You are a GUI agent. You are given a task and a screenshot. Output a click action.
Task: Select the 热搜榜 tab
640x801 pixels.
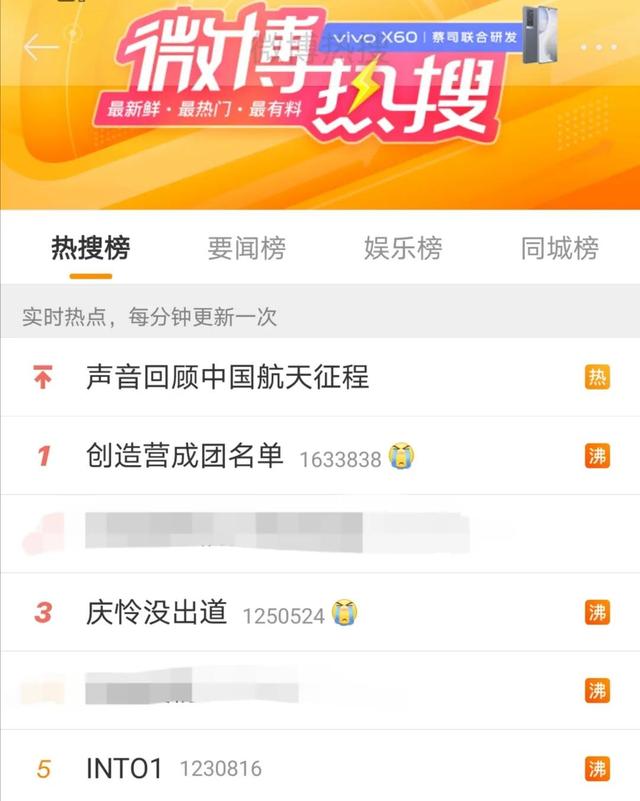[x=91, y=248]
